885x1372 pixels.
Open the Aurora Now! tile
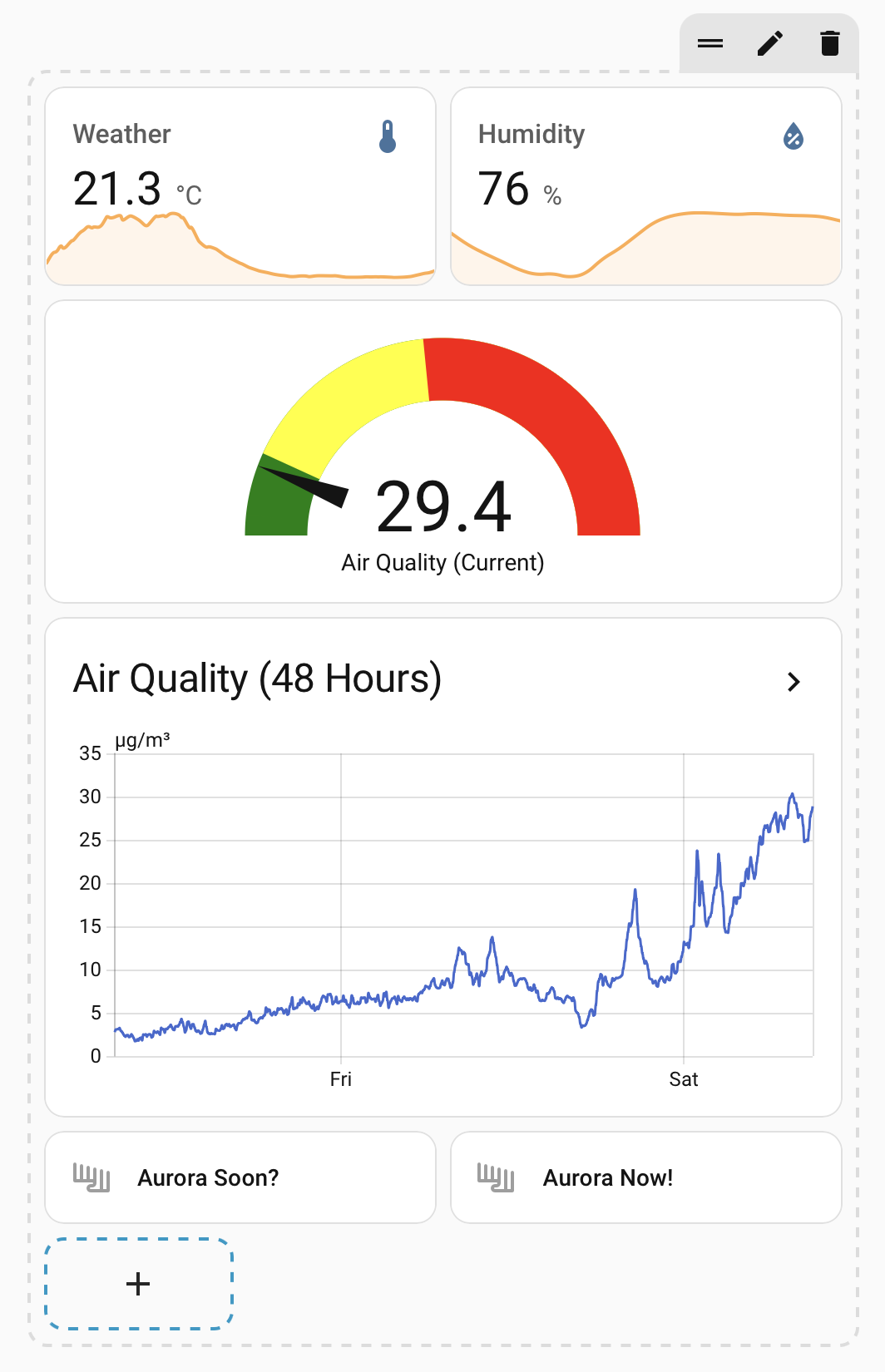645,1177
